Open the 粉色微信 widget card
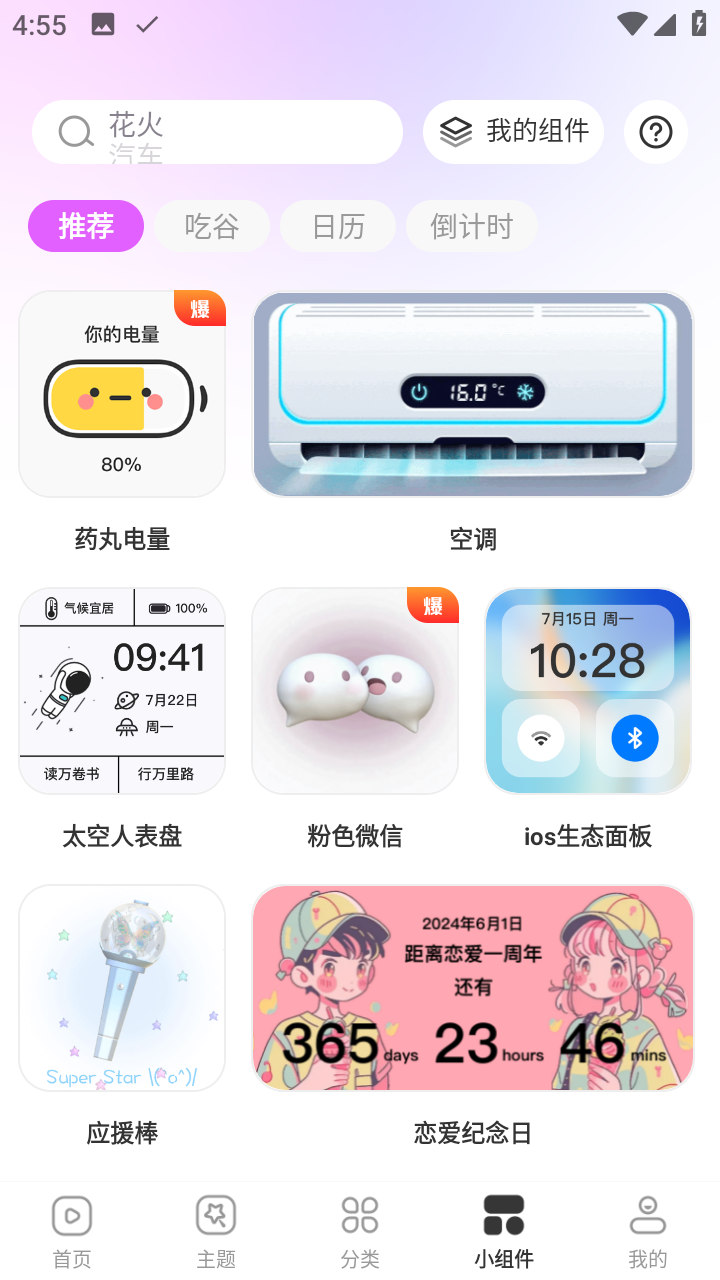 [x=355, y=691]
